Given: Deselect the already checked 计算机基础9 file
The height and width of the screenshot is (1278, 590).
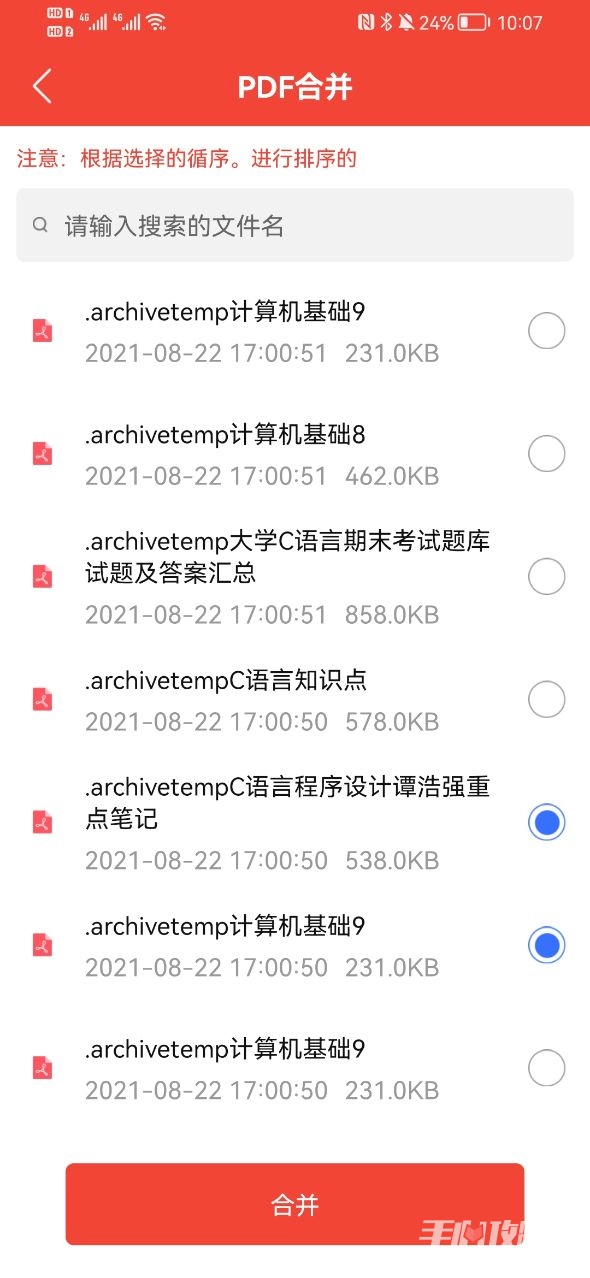Looking at the screenshot, I should (546, 945).
